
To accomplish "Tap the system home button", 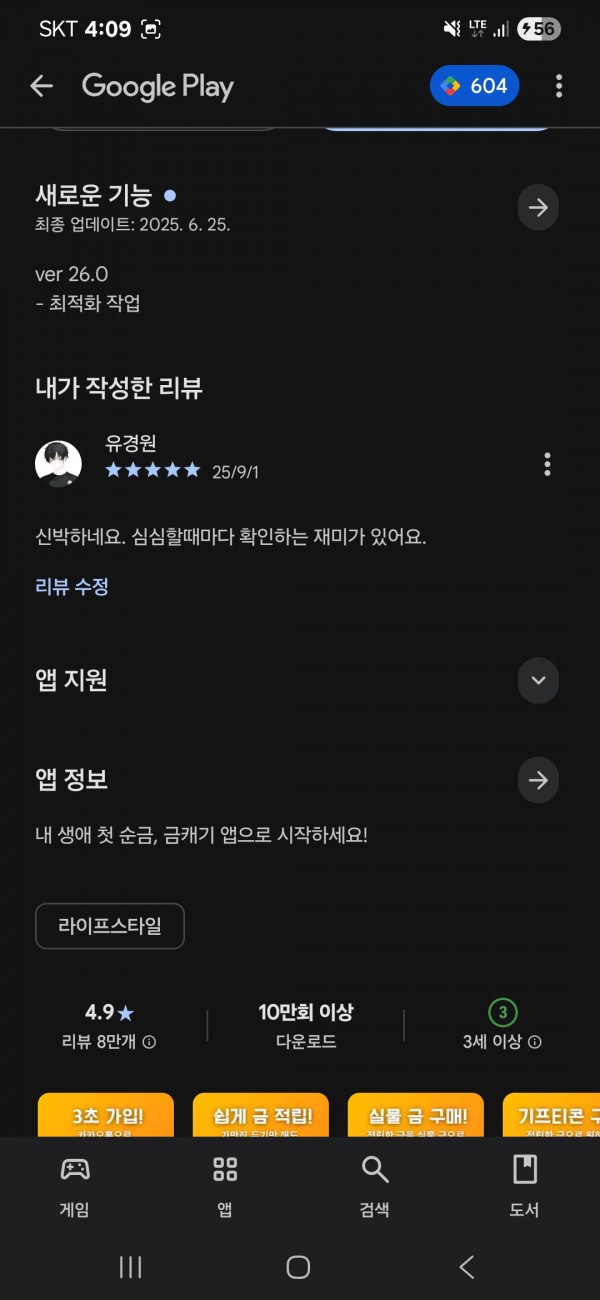I will point(298,1267).
